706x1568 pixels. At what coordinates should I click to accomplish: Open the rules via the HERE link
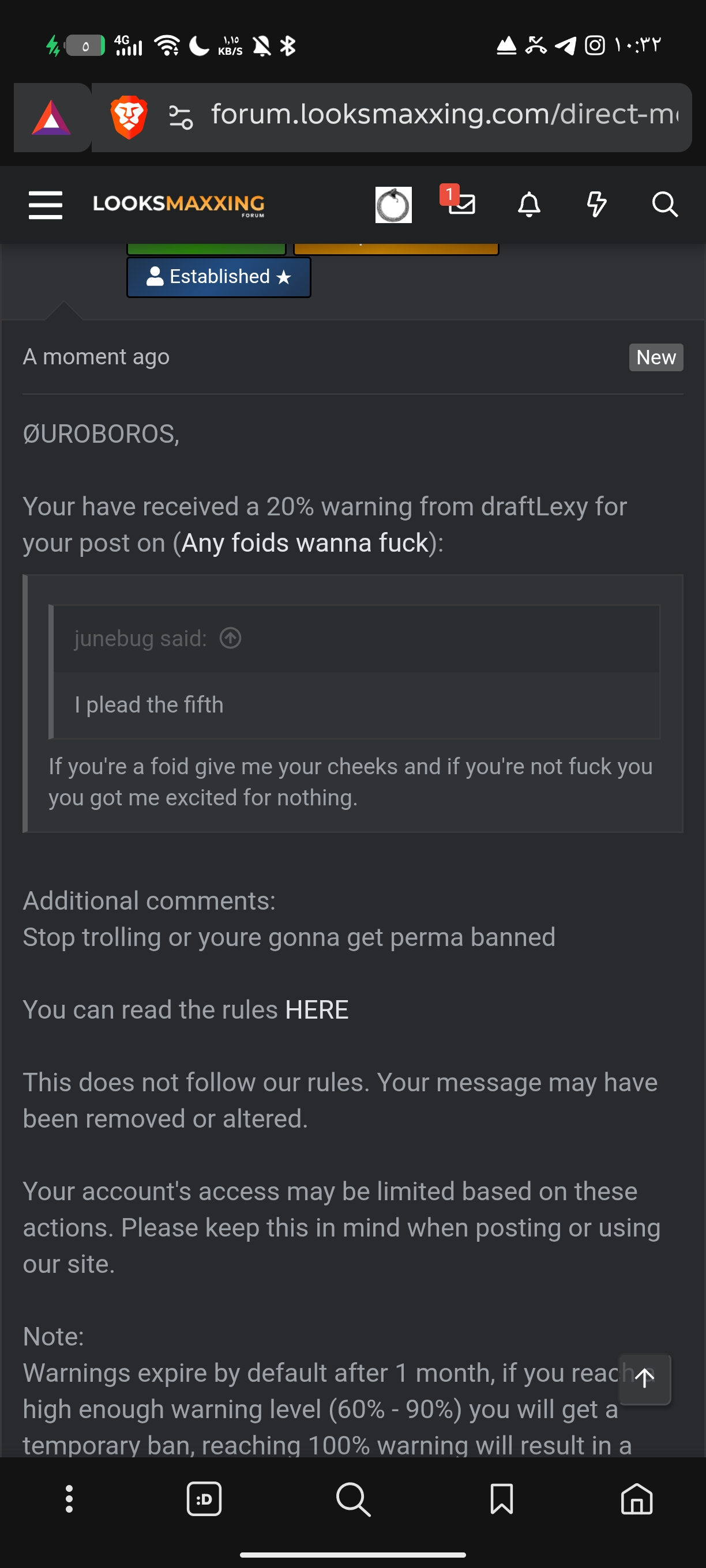[x=317, y=1010]
